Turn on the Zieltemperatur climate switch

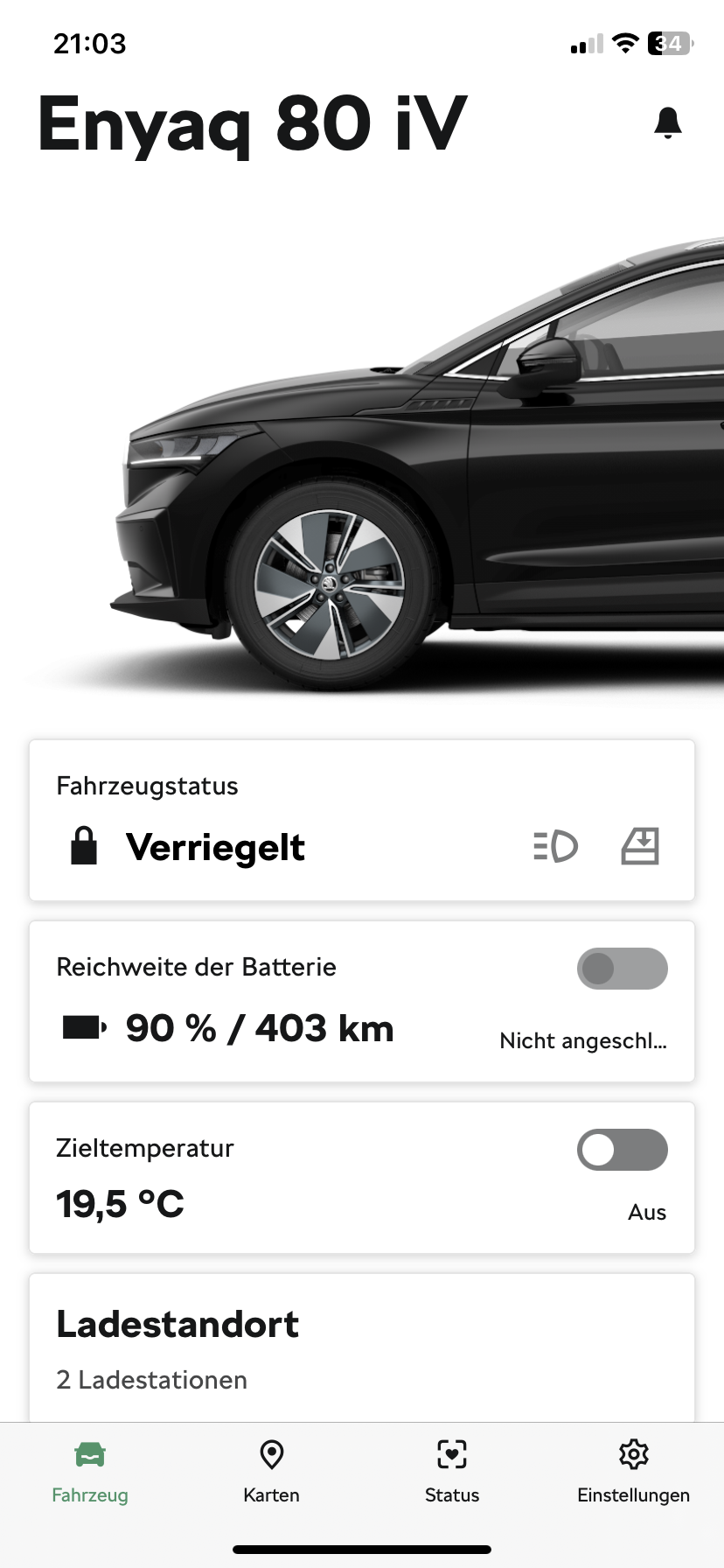coord(622,1150)
